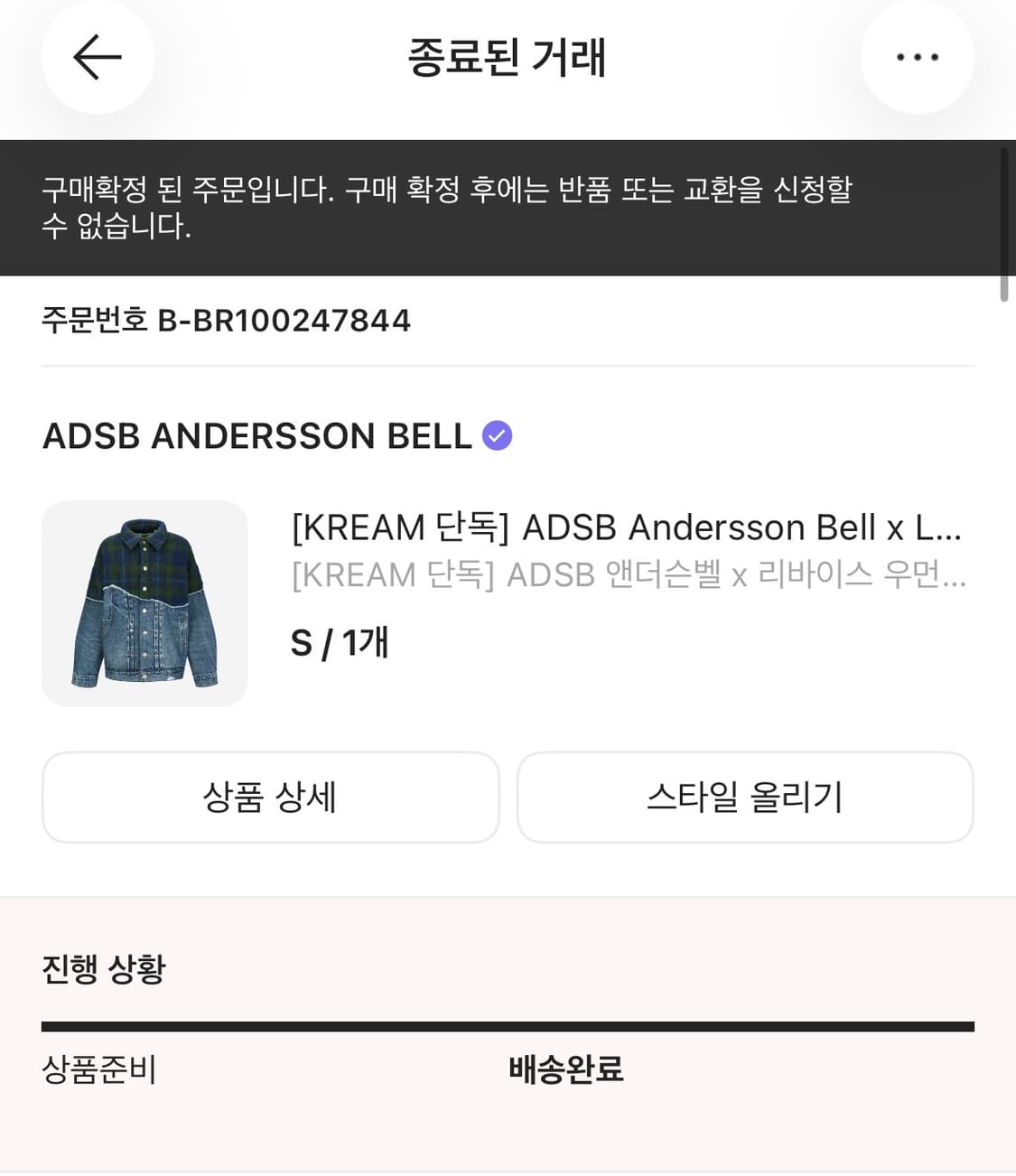Select the order number B-BR100247844

(225, 321)
